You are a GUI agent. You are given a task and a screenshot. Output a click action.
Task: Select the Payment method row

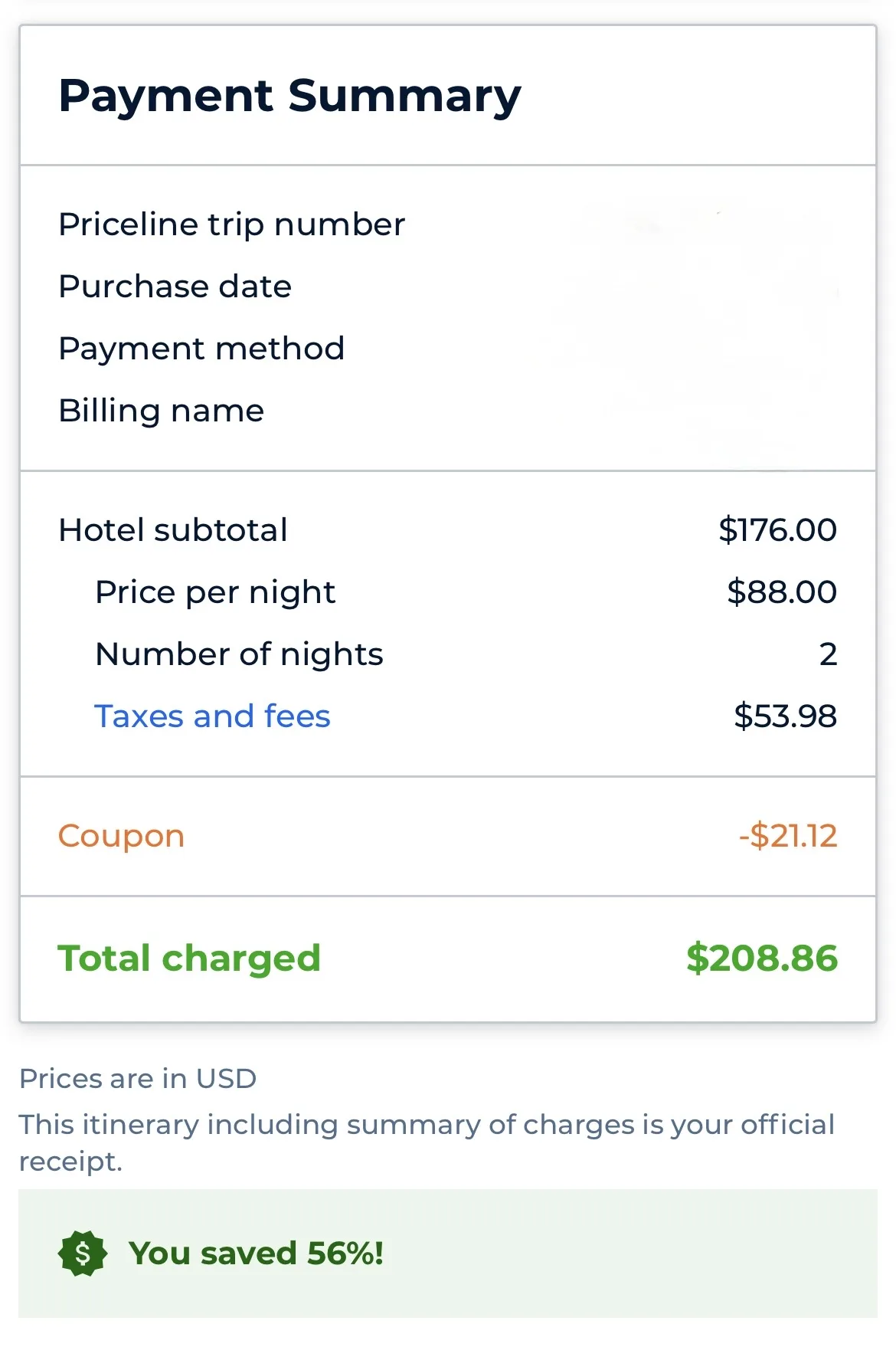201,347
